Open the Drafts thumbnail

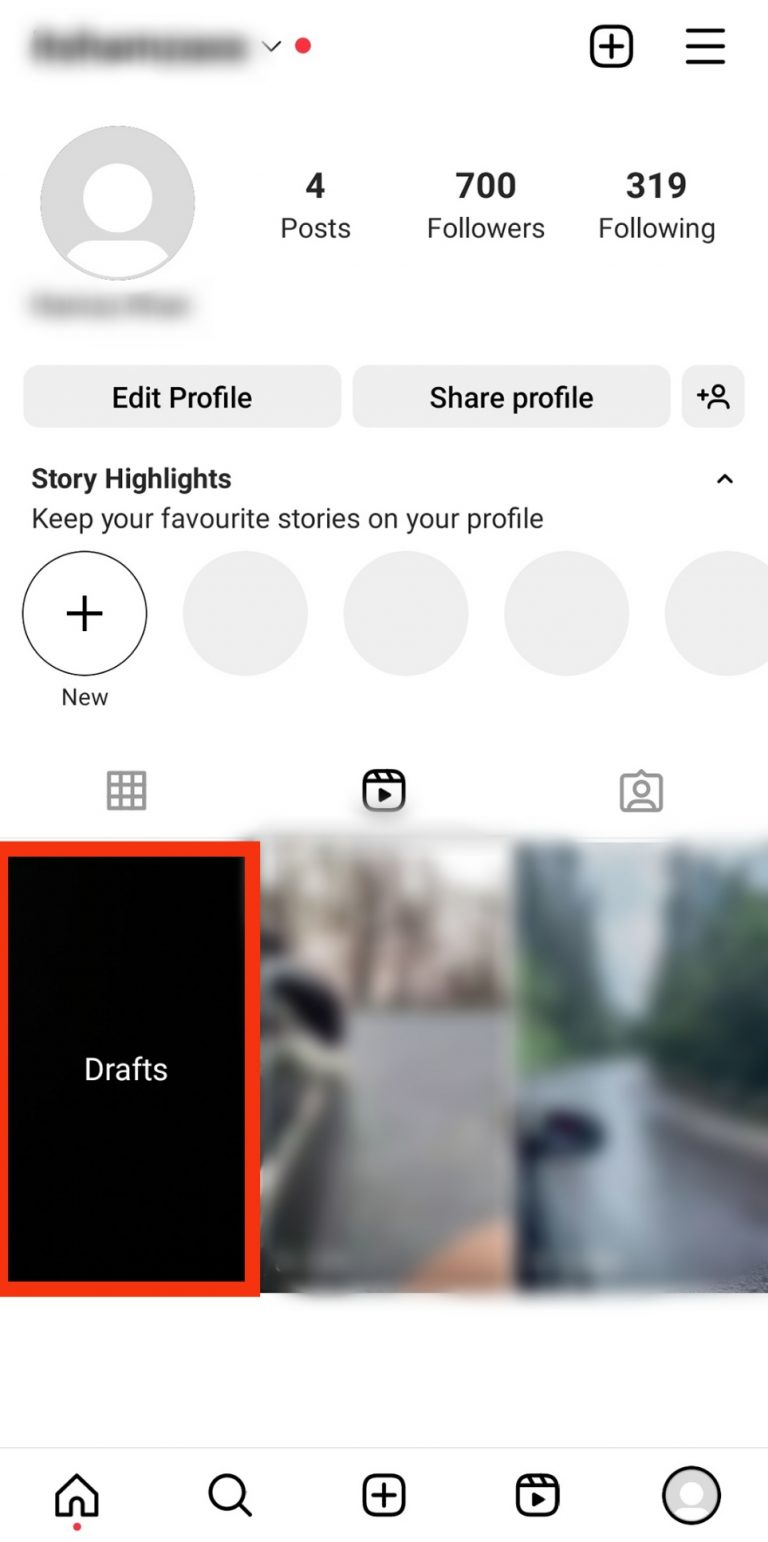[128, 1068]
